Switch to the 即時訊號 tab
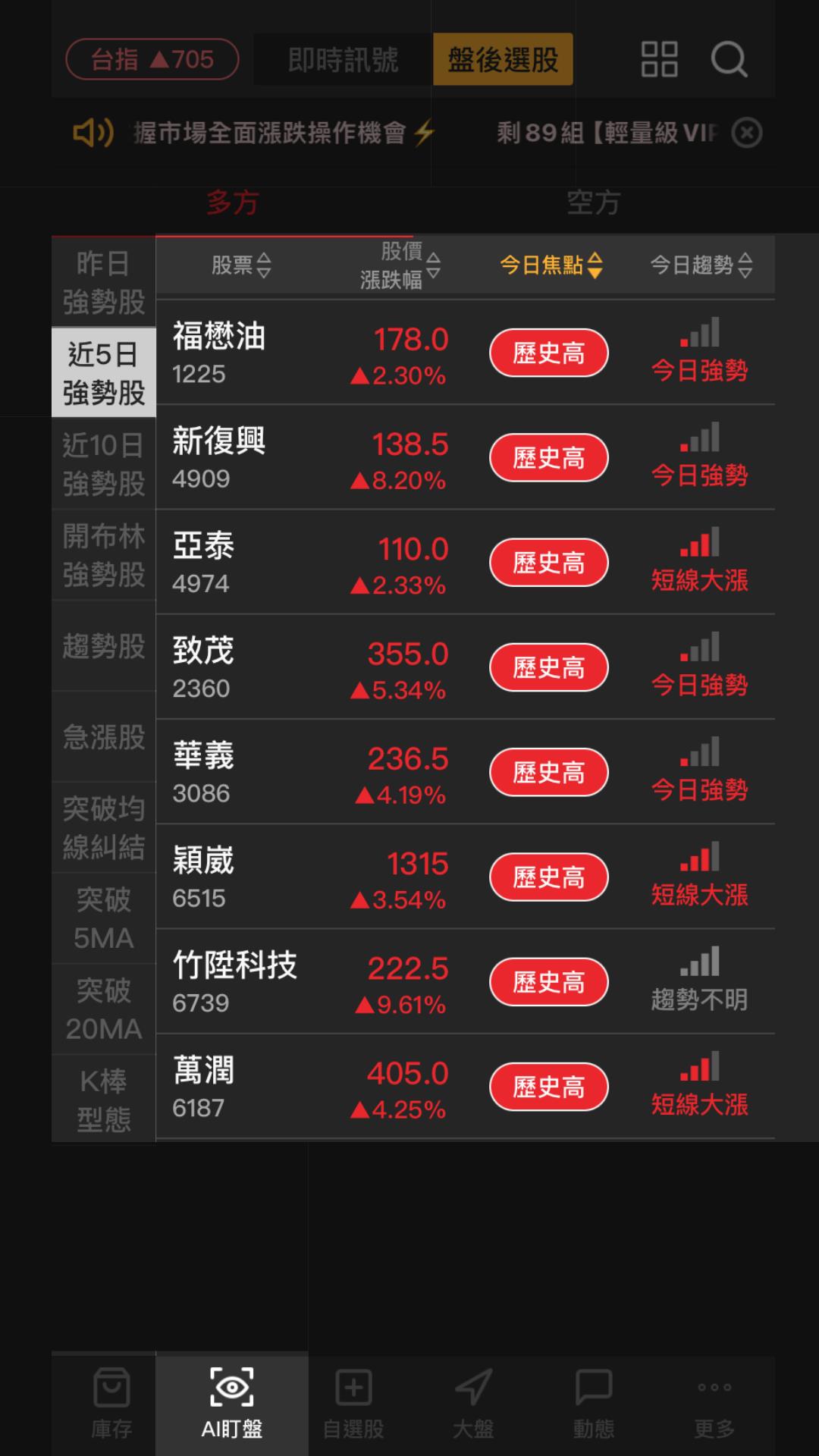 340,60
